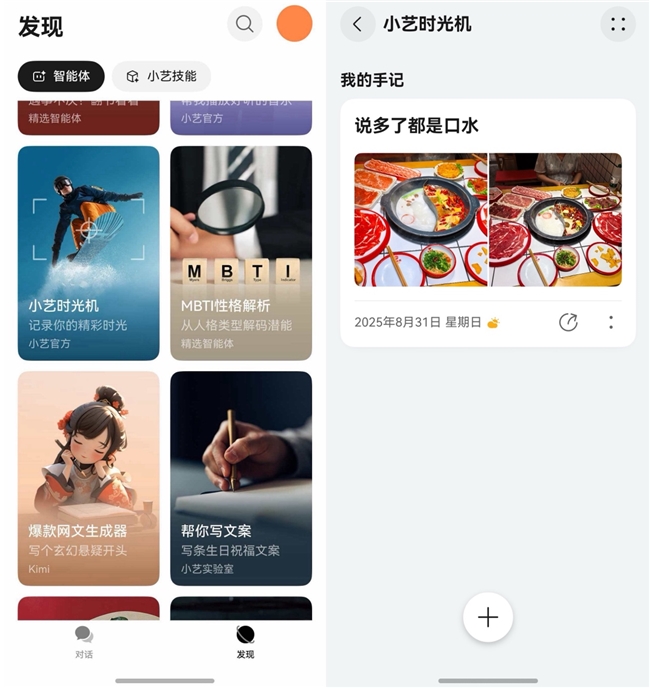Add a new journal with plus button

(488, 617)
